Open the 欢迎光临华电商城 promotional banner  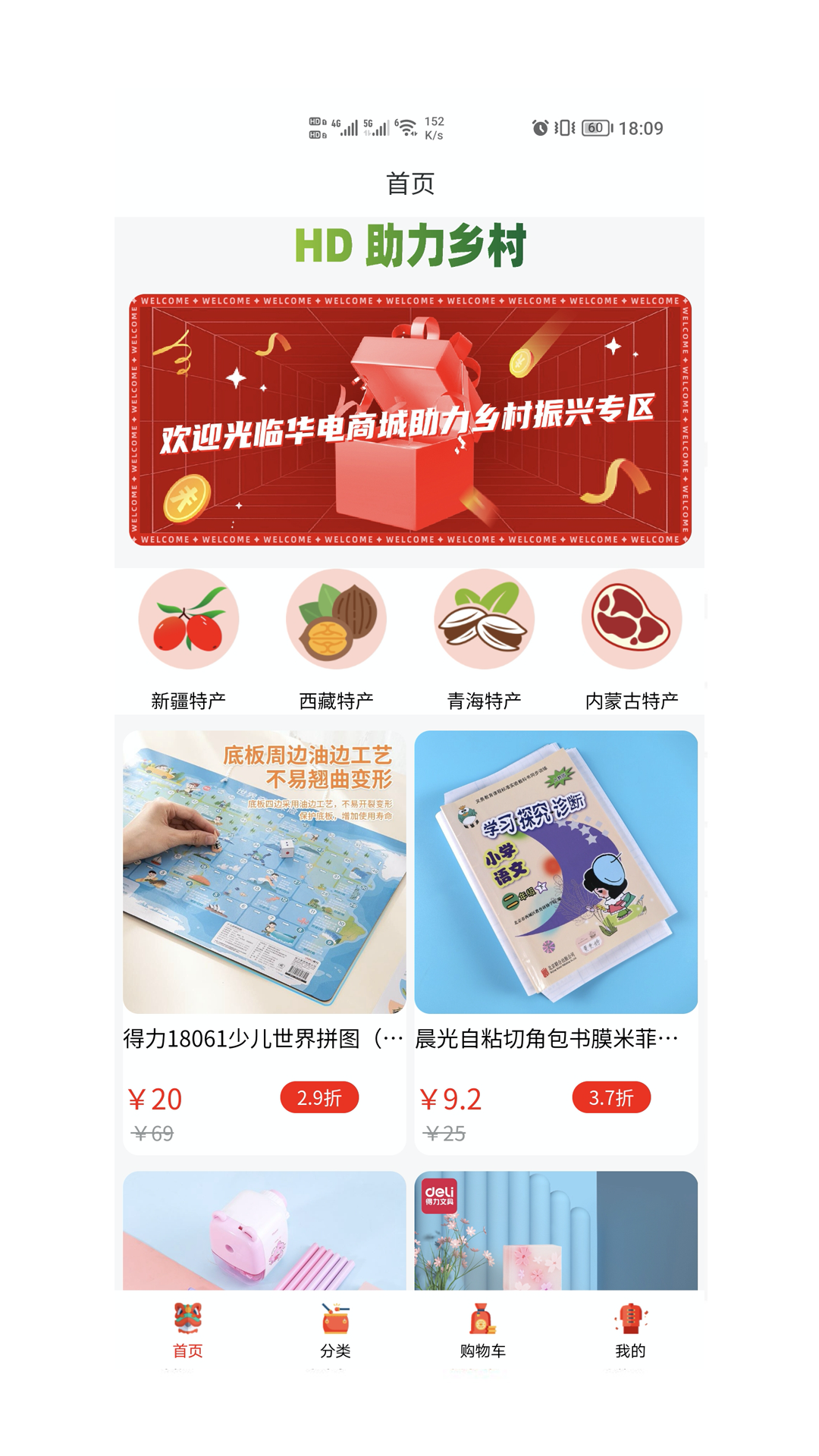click(x=409, y=419)
